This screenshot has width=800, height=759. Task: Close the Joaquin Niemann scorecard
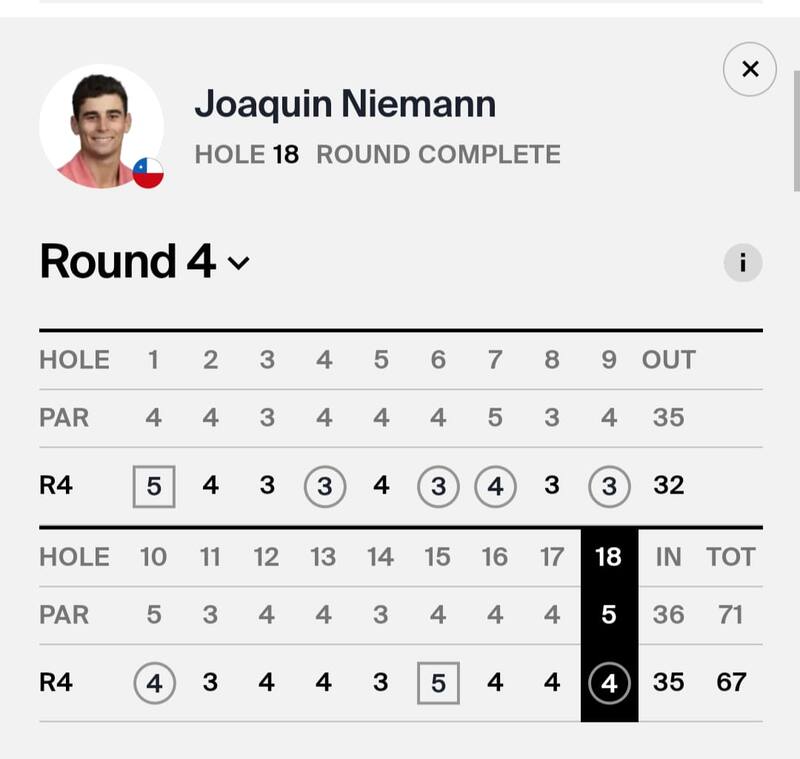click(749, 69)
